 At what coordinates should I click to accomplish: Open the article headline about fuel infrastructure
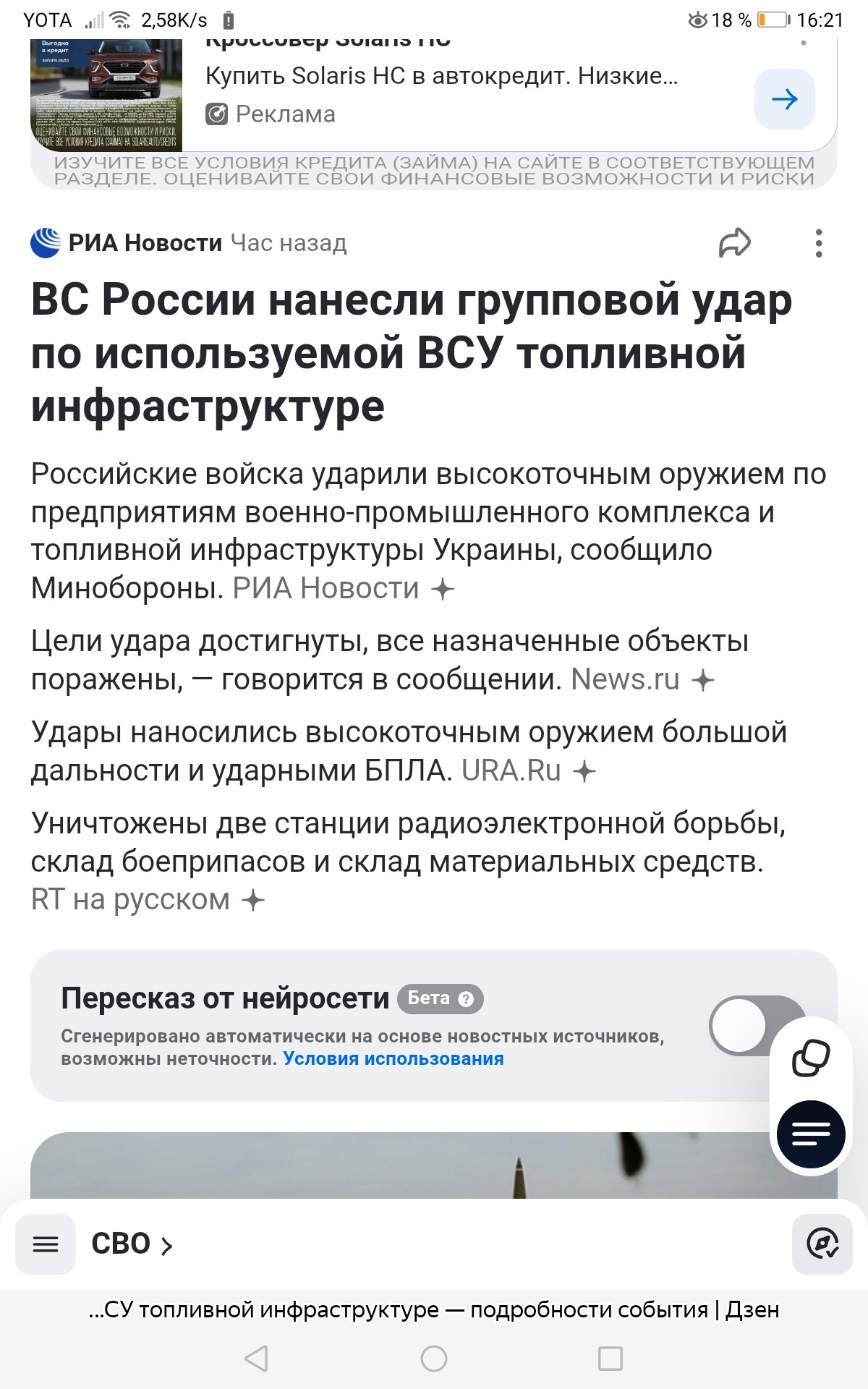point(412,353)
